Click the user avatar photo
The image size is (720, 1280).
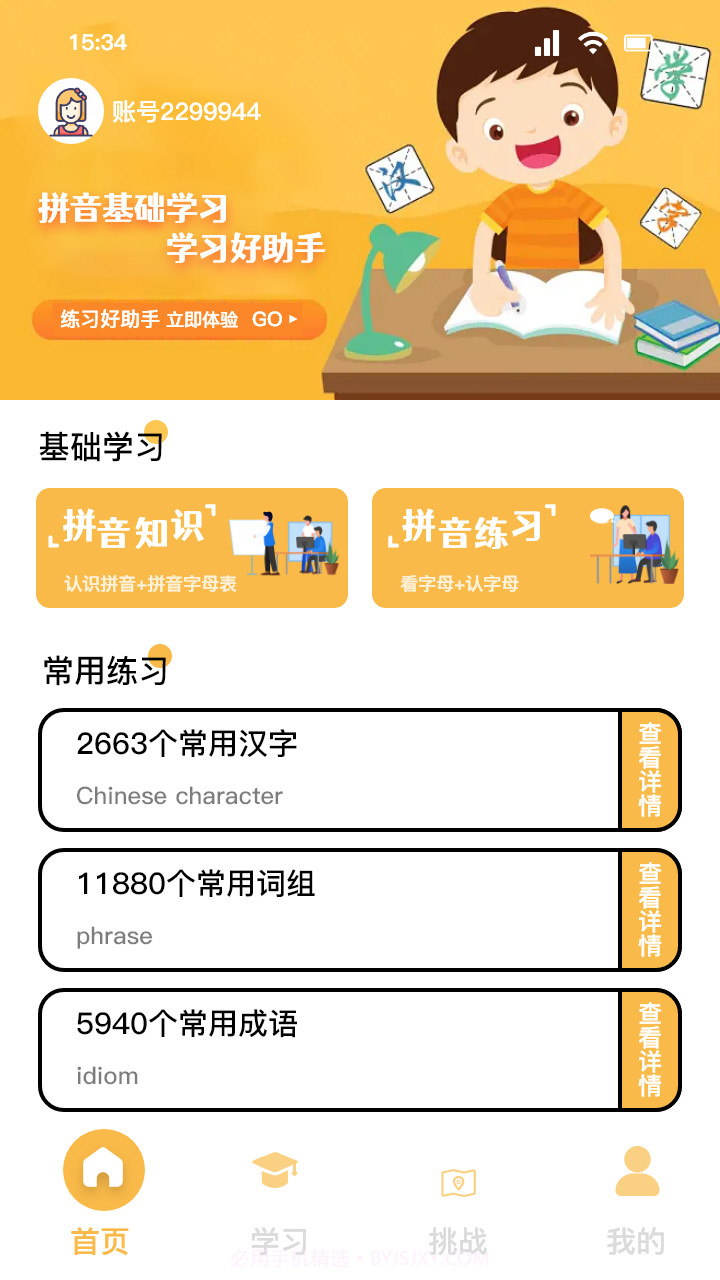coord(70,111)
